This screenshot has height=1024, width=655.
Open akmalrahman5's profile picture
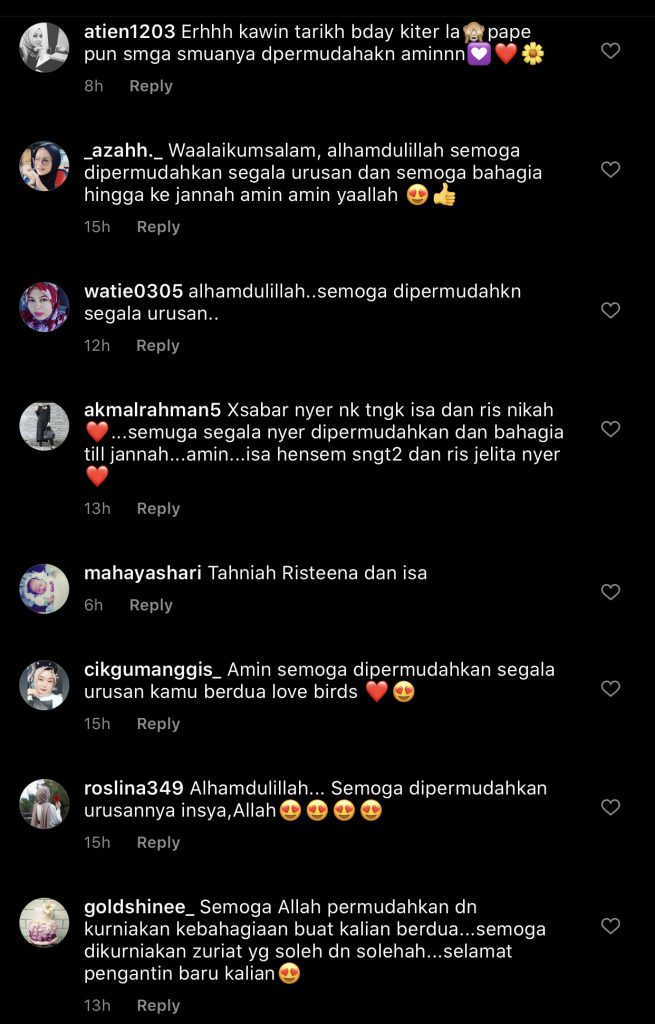tap(44, 425)
